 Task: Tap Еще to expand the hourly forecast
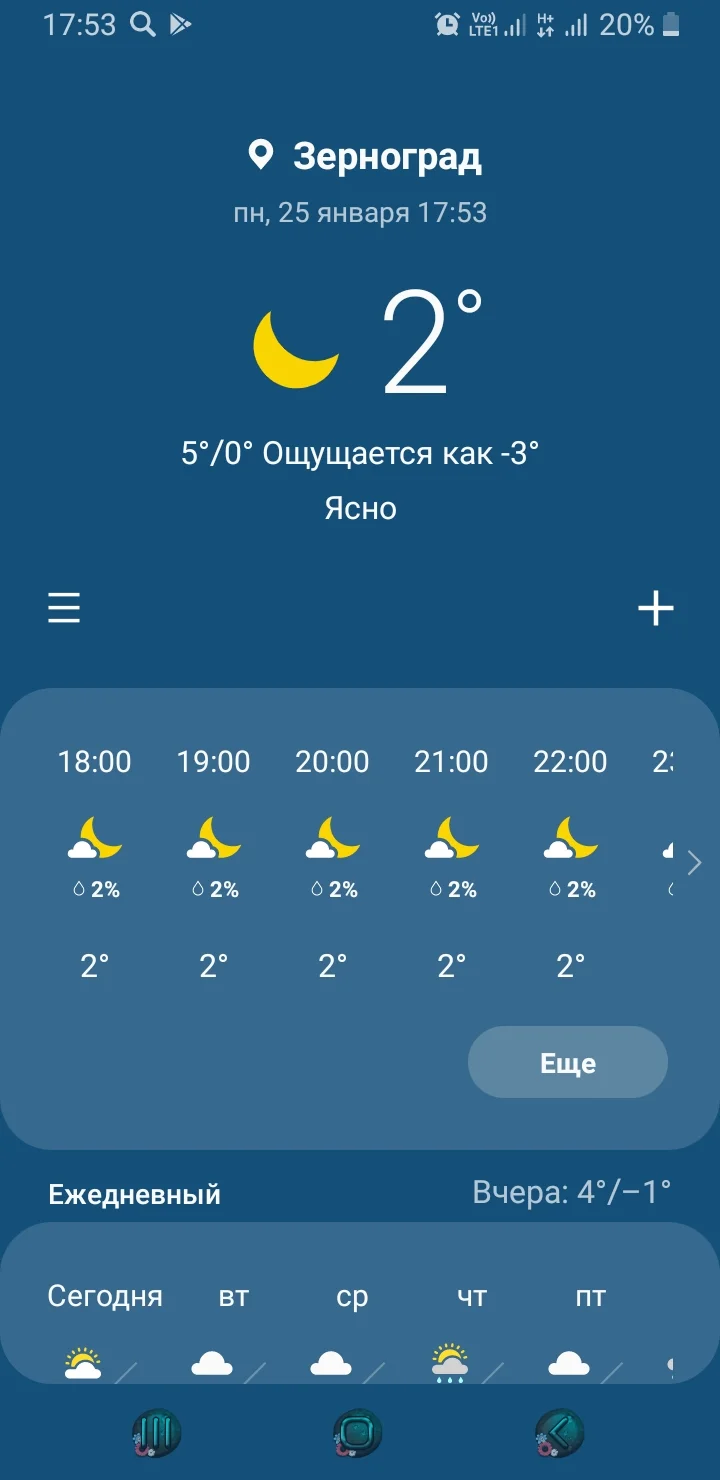pos(567,1062)
